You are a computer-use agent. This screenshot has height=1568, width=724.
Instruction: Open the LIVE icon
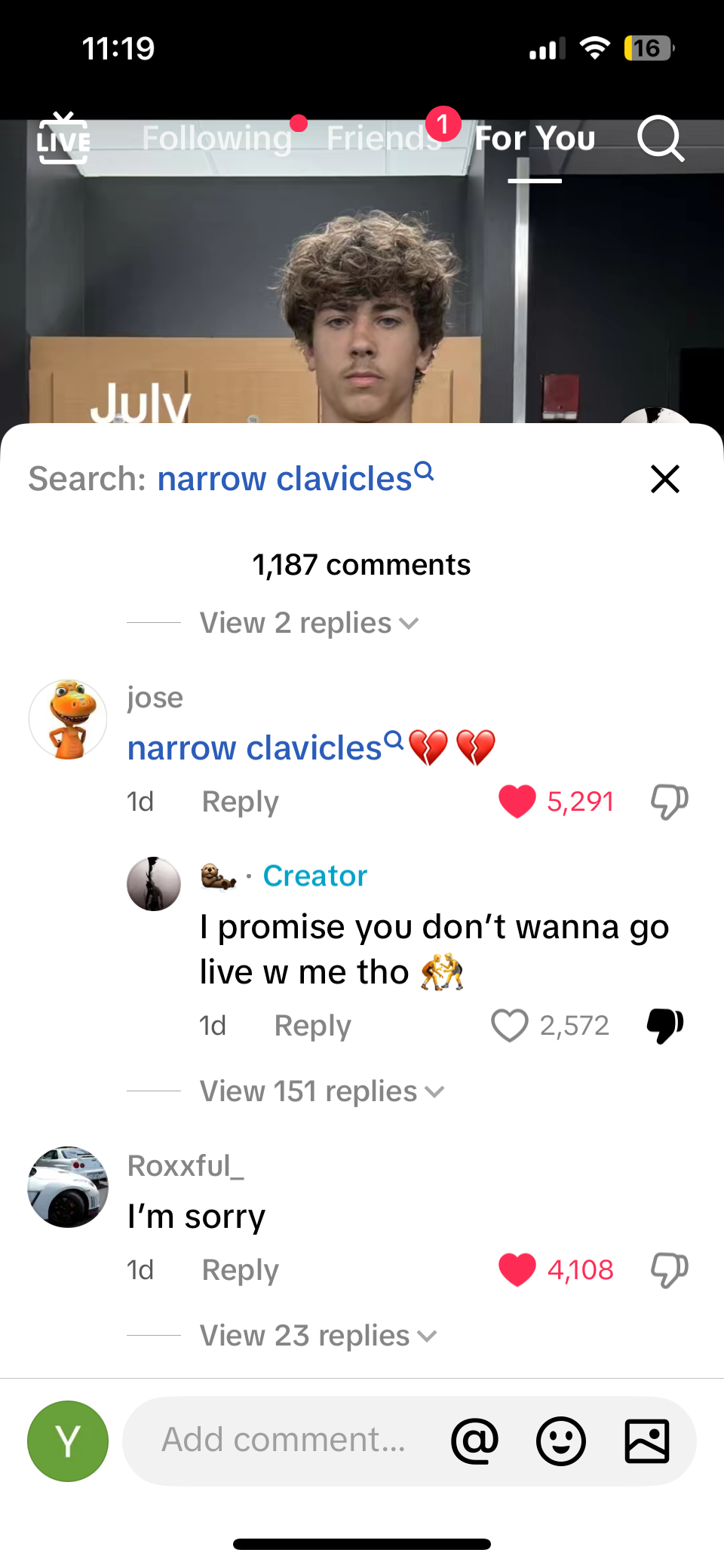tap(63, 139)
